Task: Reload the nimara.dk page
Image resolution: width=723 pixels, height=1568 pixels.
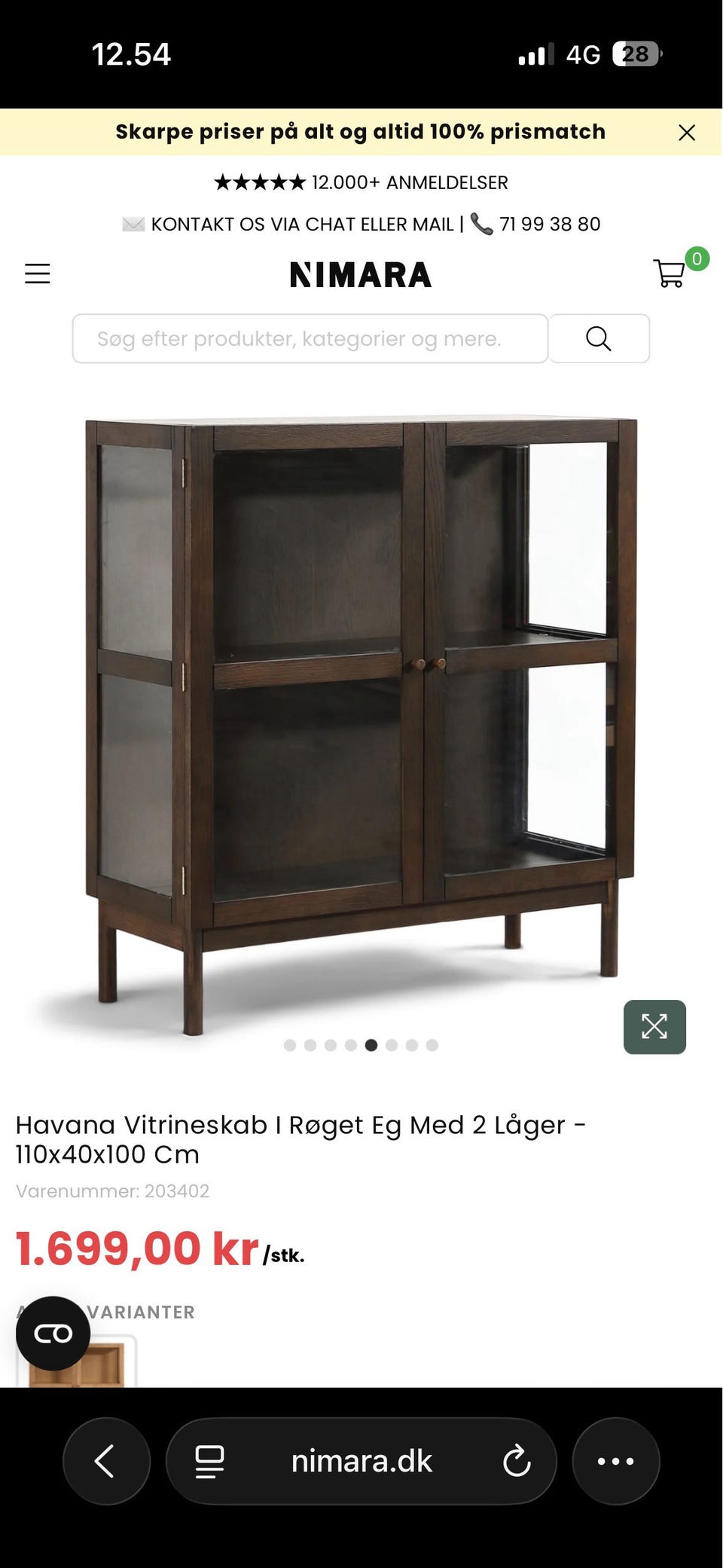Action: (x=517, y=1461)
